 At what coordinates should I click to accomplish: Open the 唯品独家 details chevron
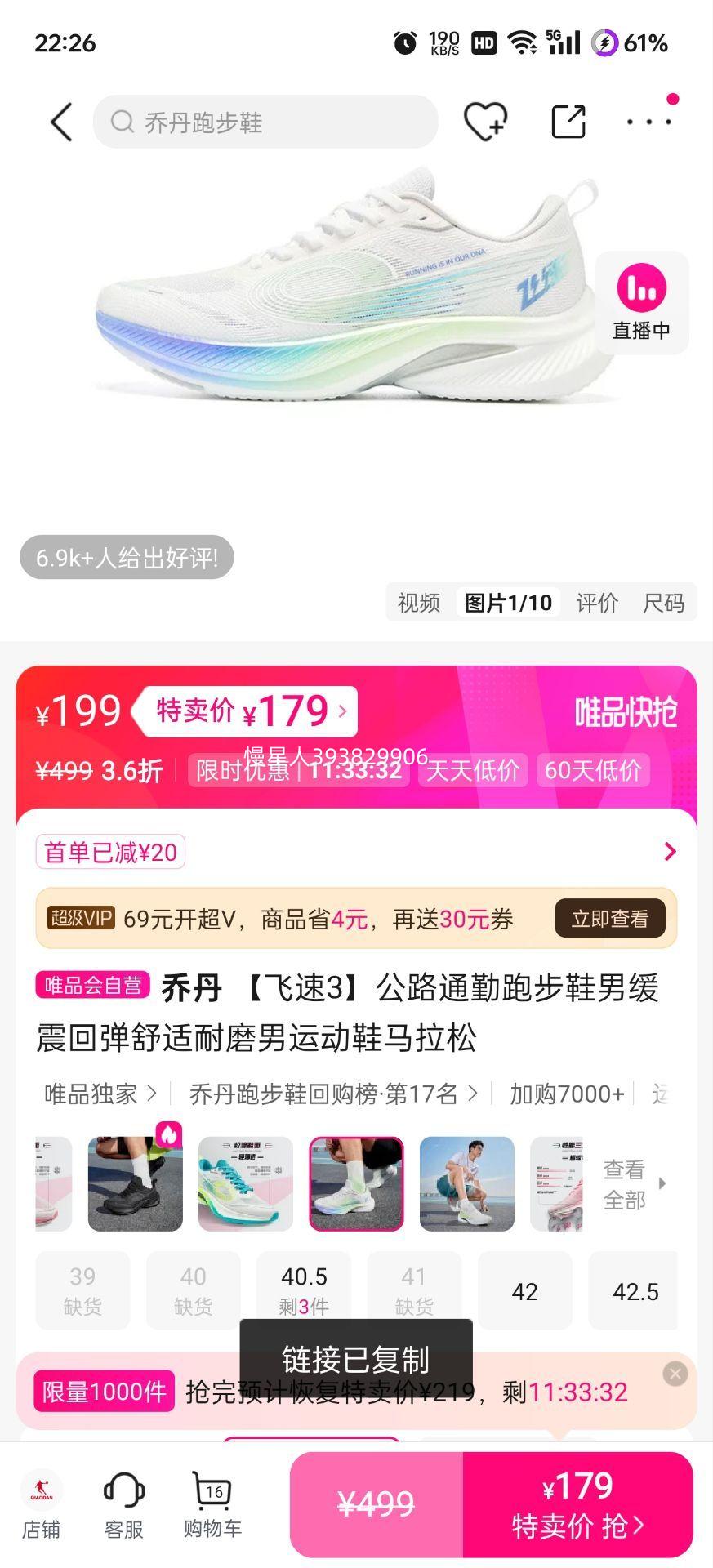click(98, 1094)
